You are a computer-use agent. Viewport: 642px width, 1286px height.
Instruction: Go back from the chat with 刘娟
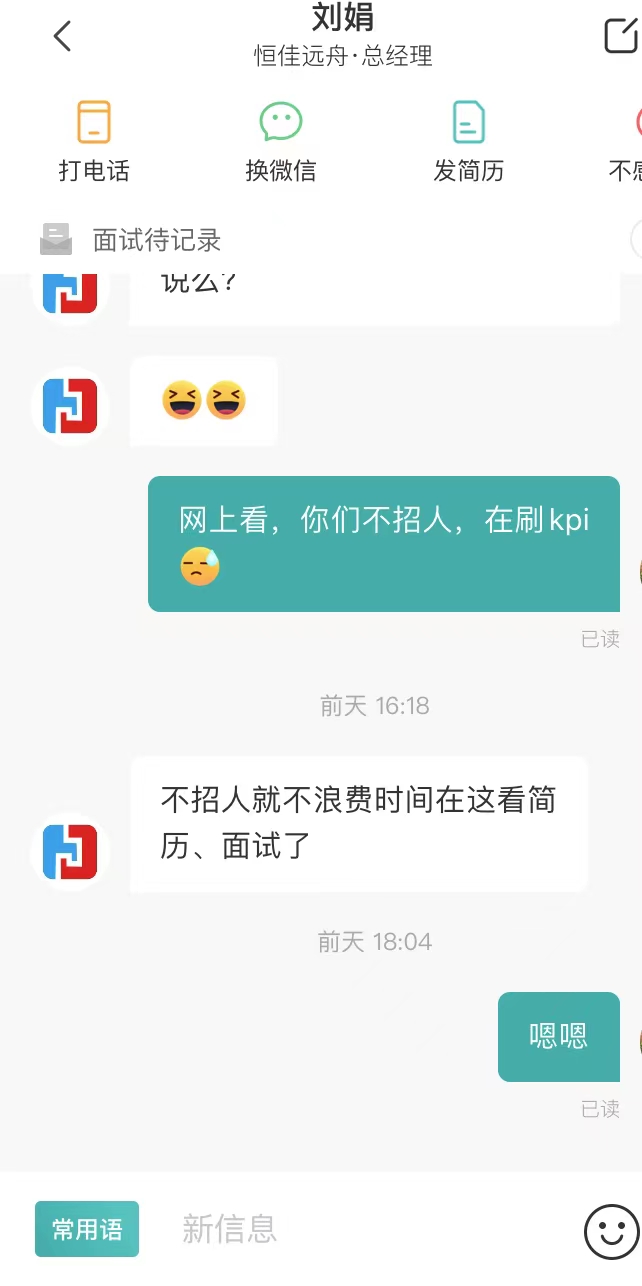[x=62, y=37]
